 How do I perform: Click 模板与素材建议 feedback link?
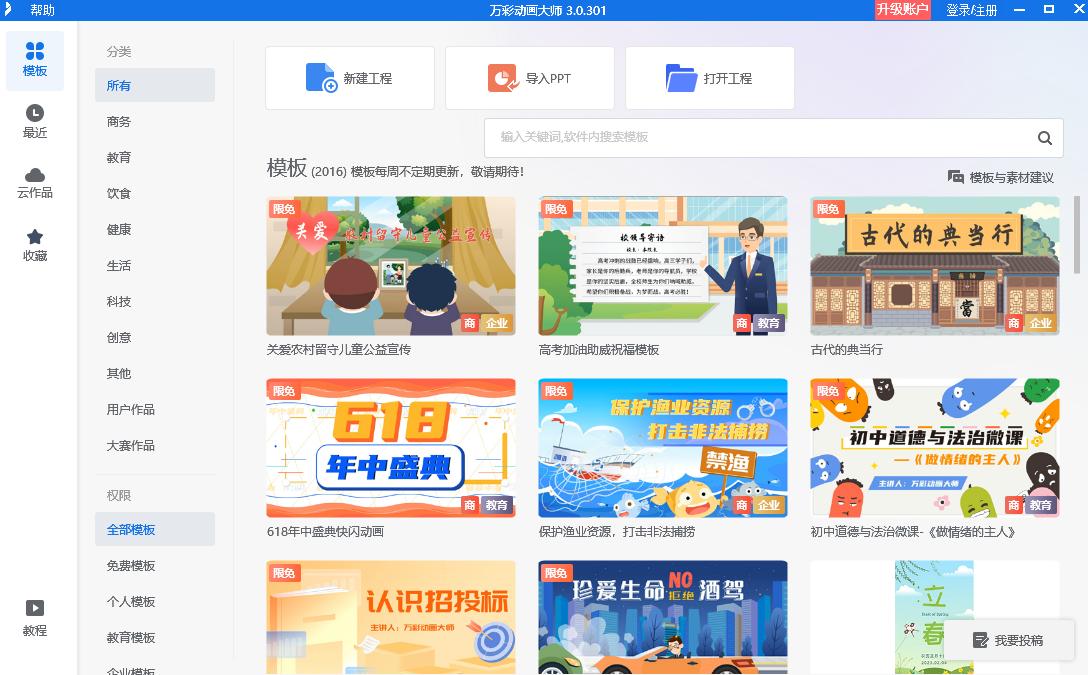tap(1001, 177)
